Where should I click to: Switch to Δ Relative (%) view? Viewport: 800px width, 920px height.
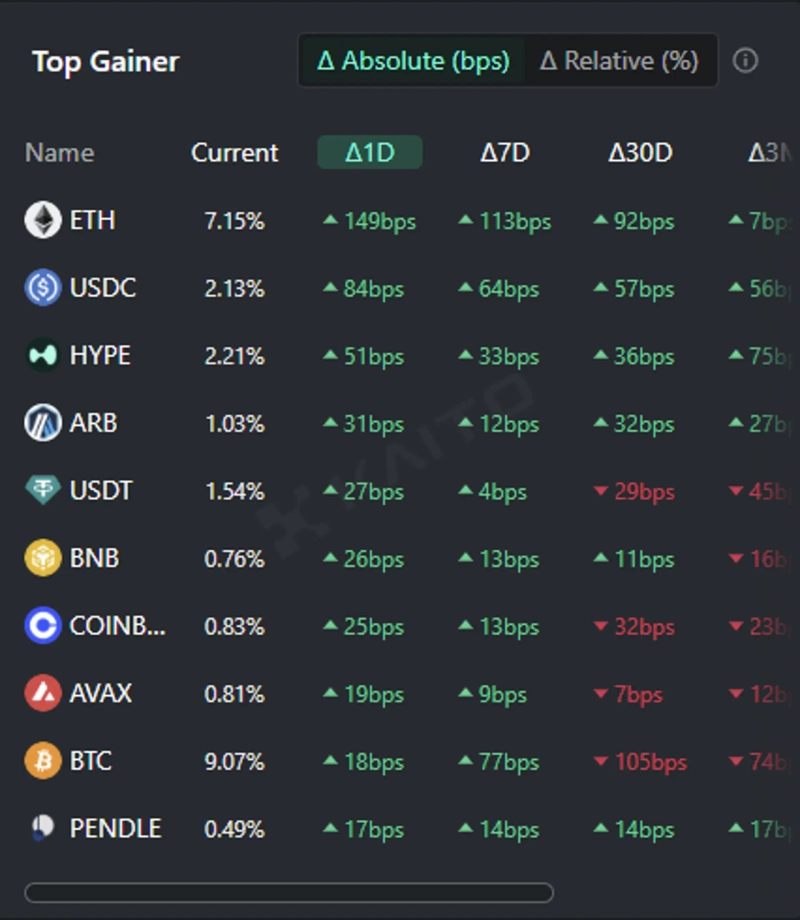point(619,61)
